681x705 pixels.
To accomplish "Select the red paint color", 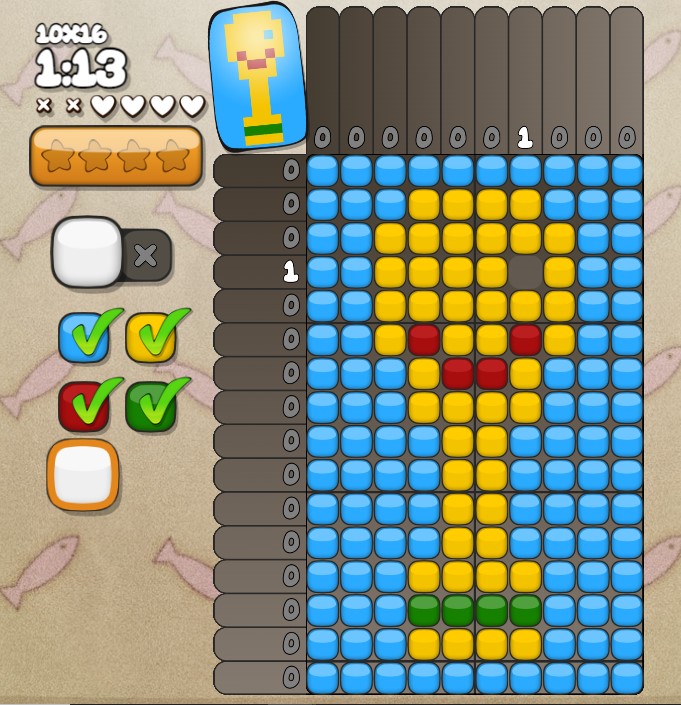I will click(x=85, y=405).
